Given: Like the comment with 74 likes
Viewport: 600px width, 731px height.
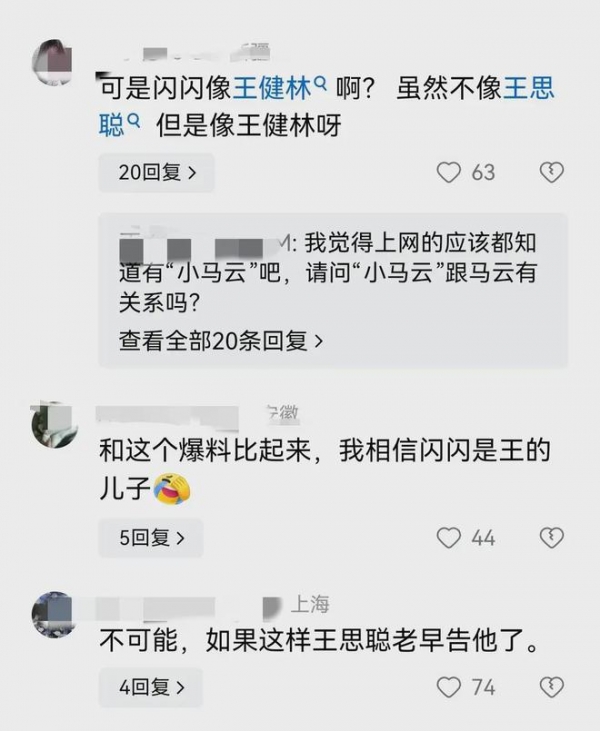Looking at the screenshot, I should 449,687.
